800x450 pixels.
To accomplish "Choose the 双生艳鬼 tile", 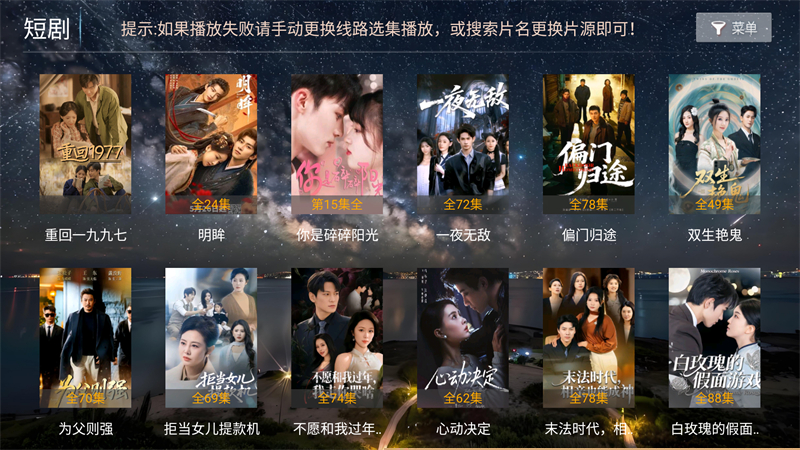I will pyautogui.click(x=714, y=143).
